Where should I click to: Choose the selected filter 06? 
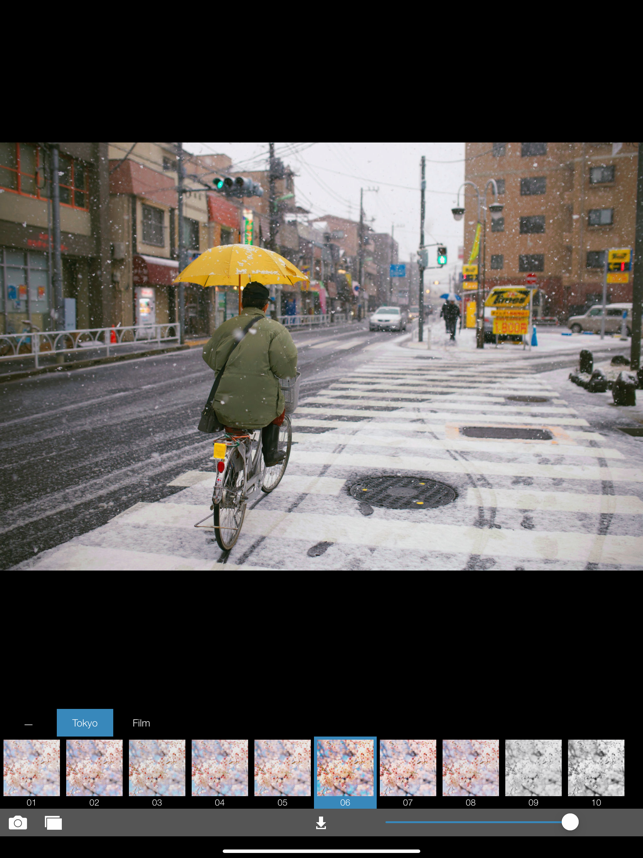click(345, 768)
